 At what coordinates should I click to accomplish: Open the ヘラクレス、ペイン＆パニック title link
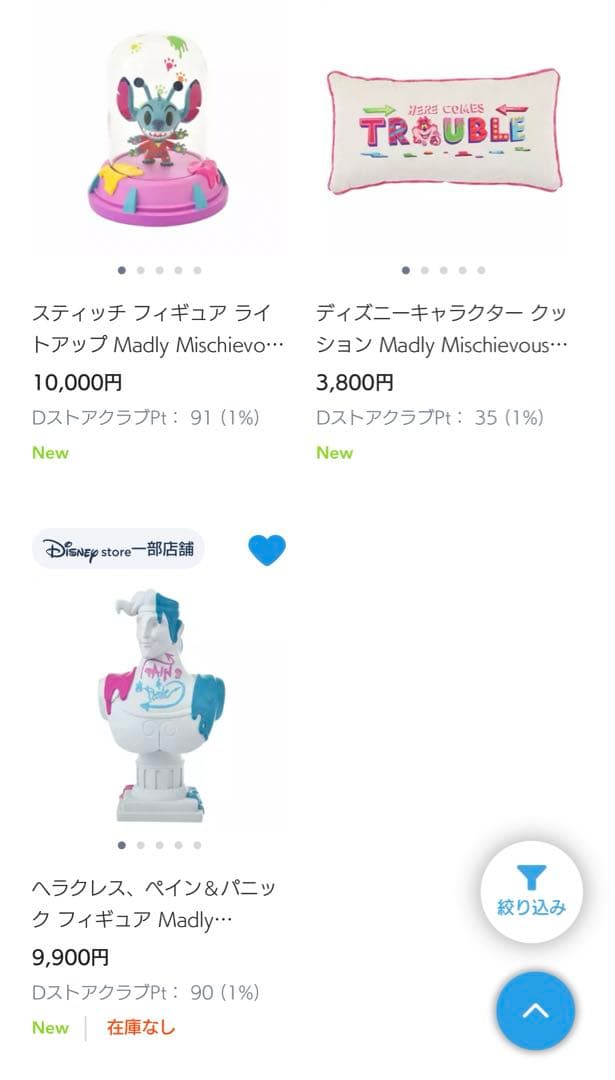click(154, 903)
